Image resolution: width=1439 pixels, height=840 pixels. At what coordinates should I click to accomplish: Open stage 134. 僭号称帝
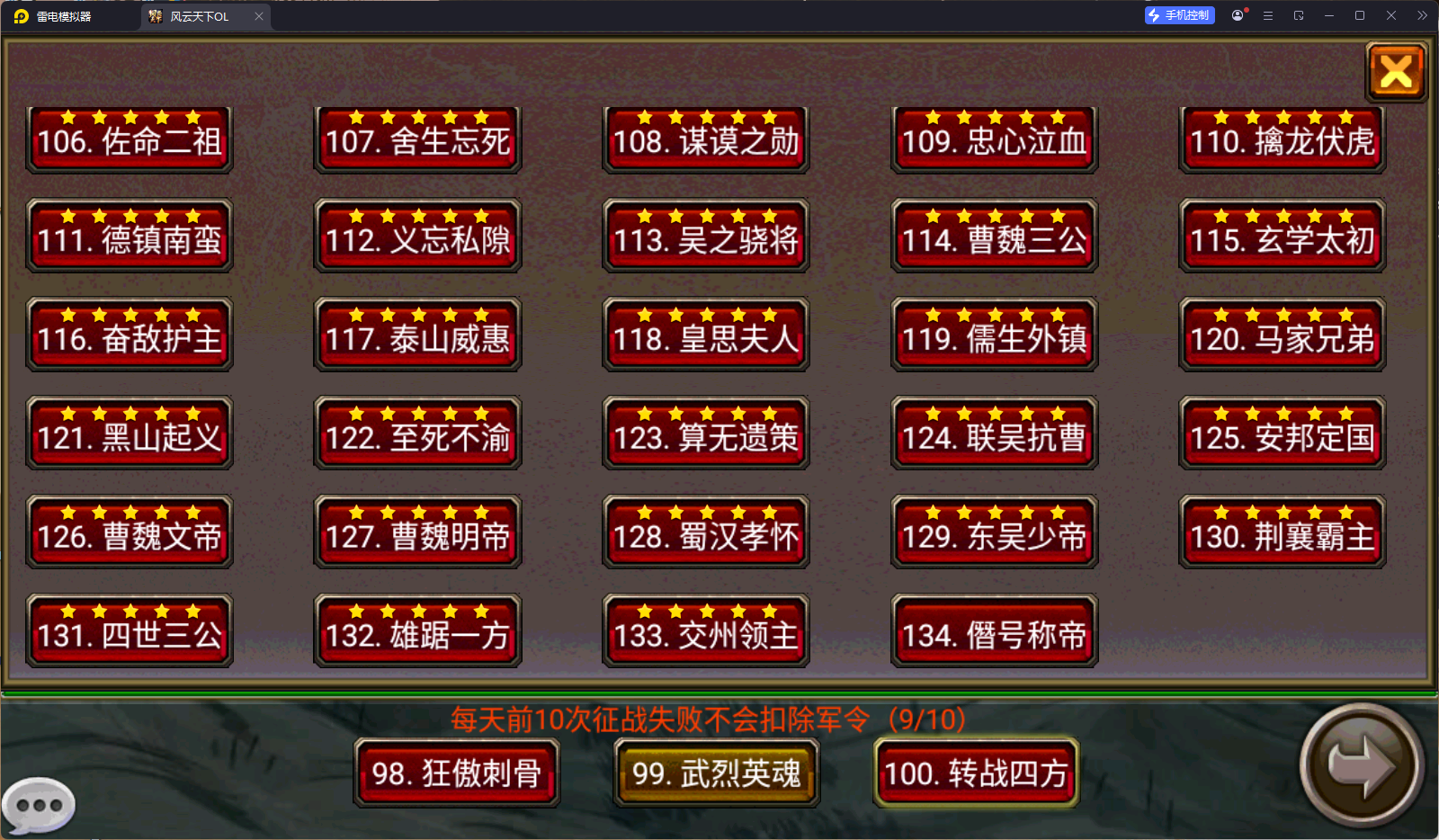point(994,635)
